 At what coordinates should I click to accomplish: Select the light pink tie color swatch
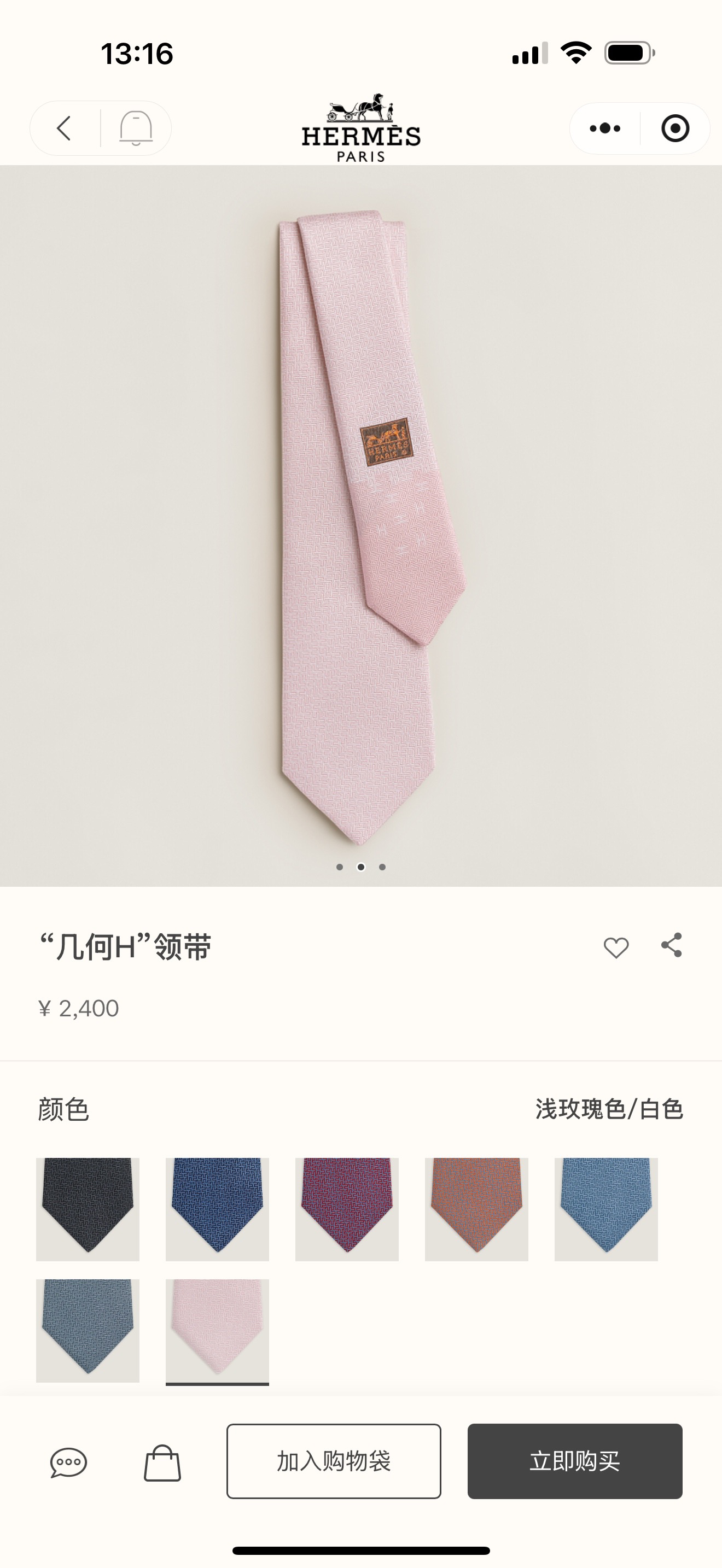point(217,1330)
